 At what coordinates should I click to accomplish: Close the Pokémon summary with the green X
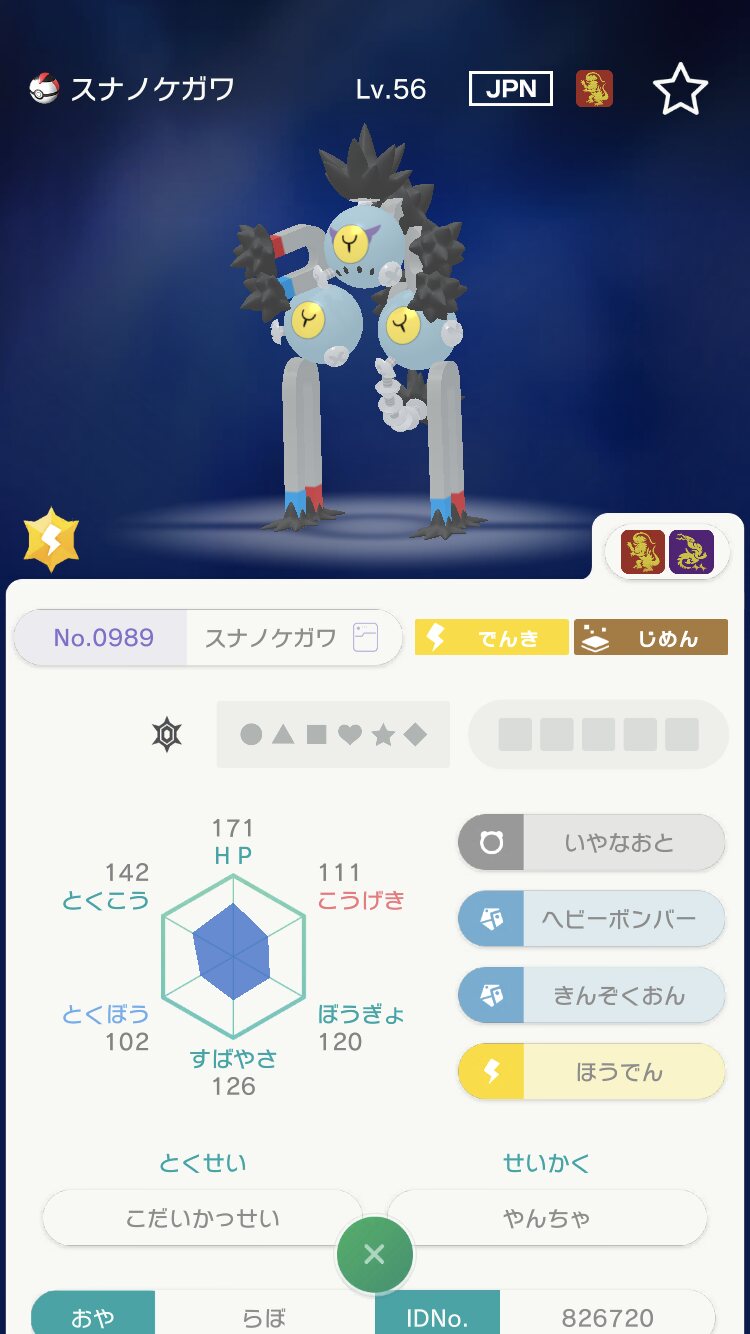click(x=375, y=1255)
